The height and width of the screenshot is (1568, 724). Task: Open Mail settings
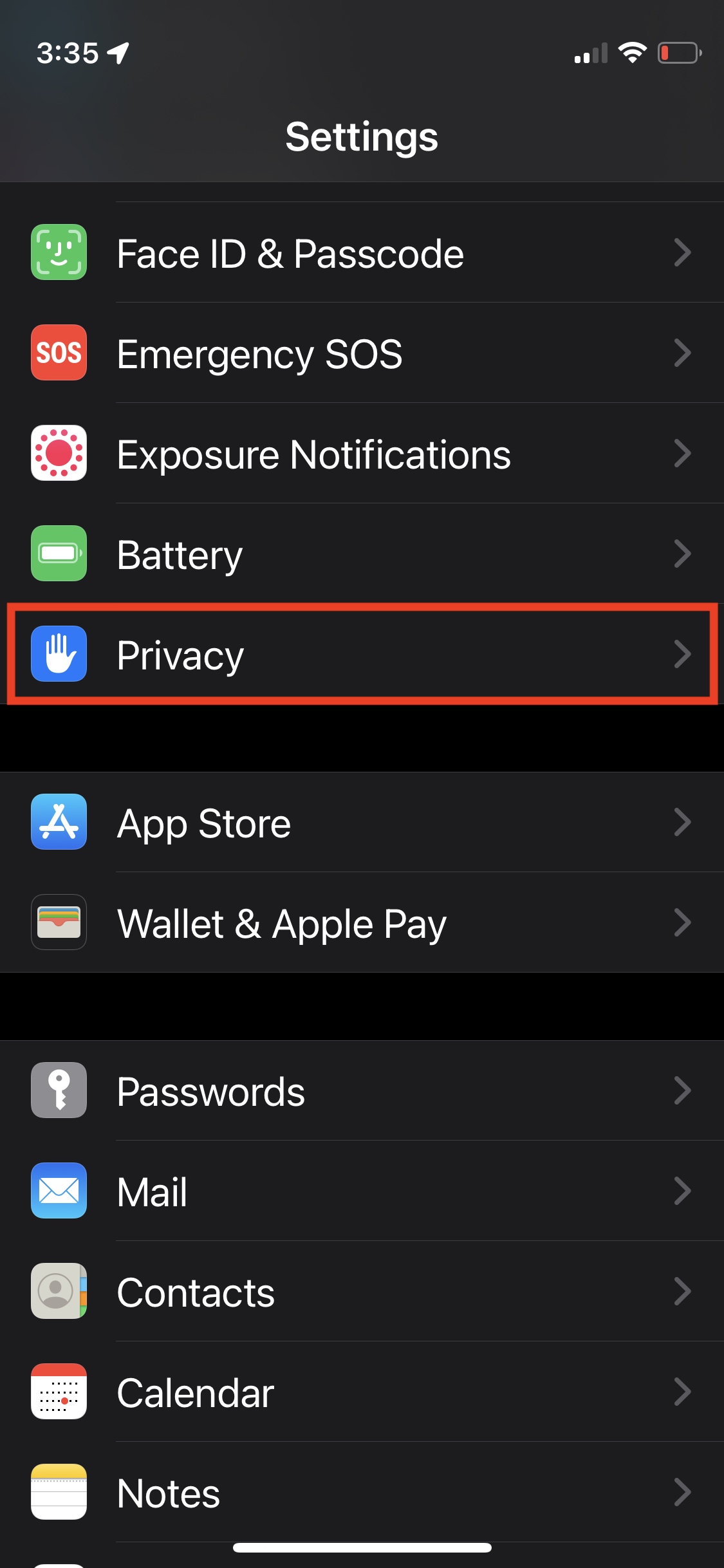tap(362, 1191)
